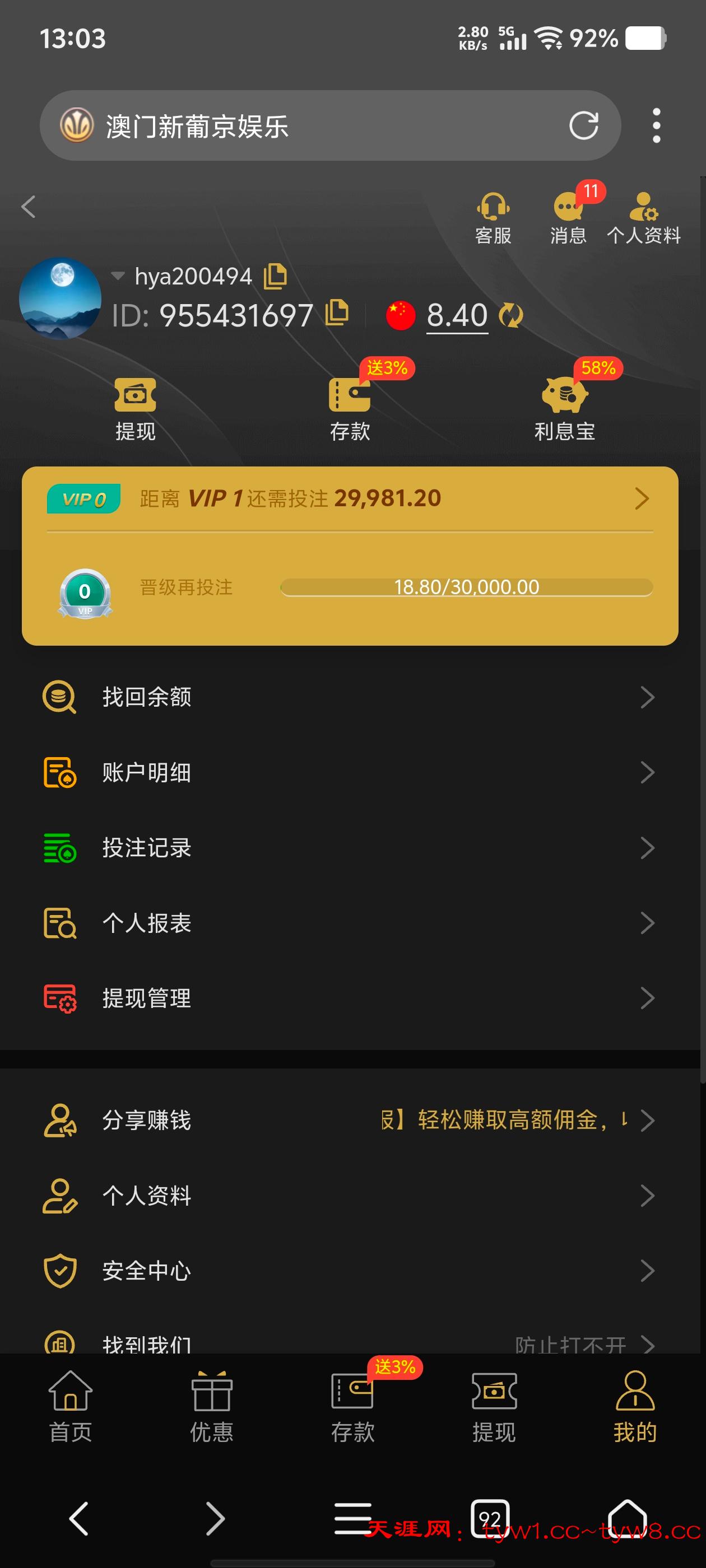This screenshot has width=706, height=1568.
Task: Open the 消息 messages inbox
Action: click(568, 218)
